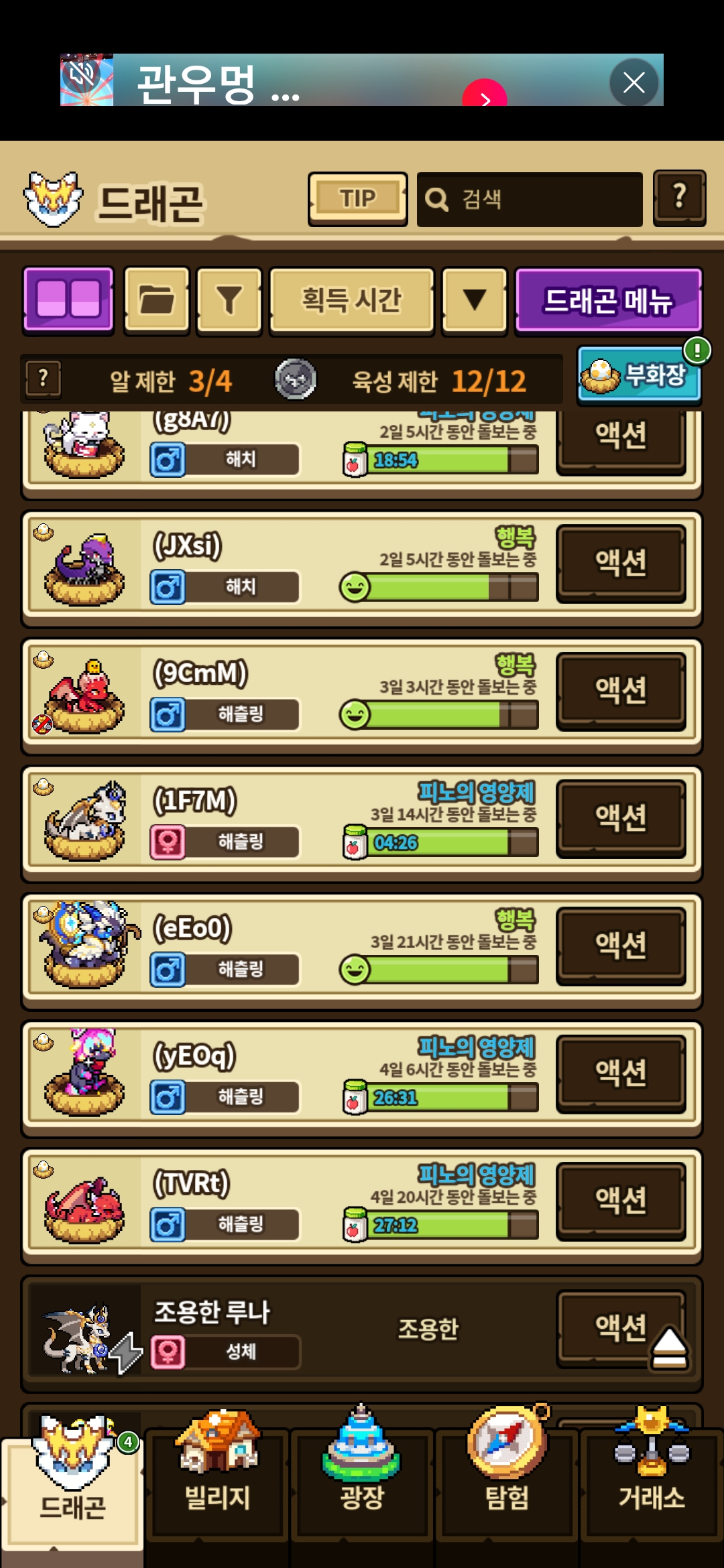
Task: Tap the 검색 search field
Action: pyautogui.click(x=530, y=199)
